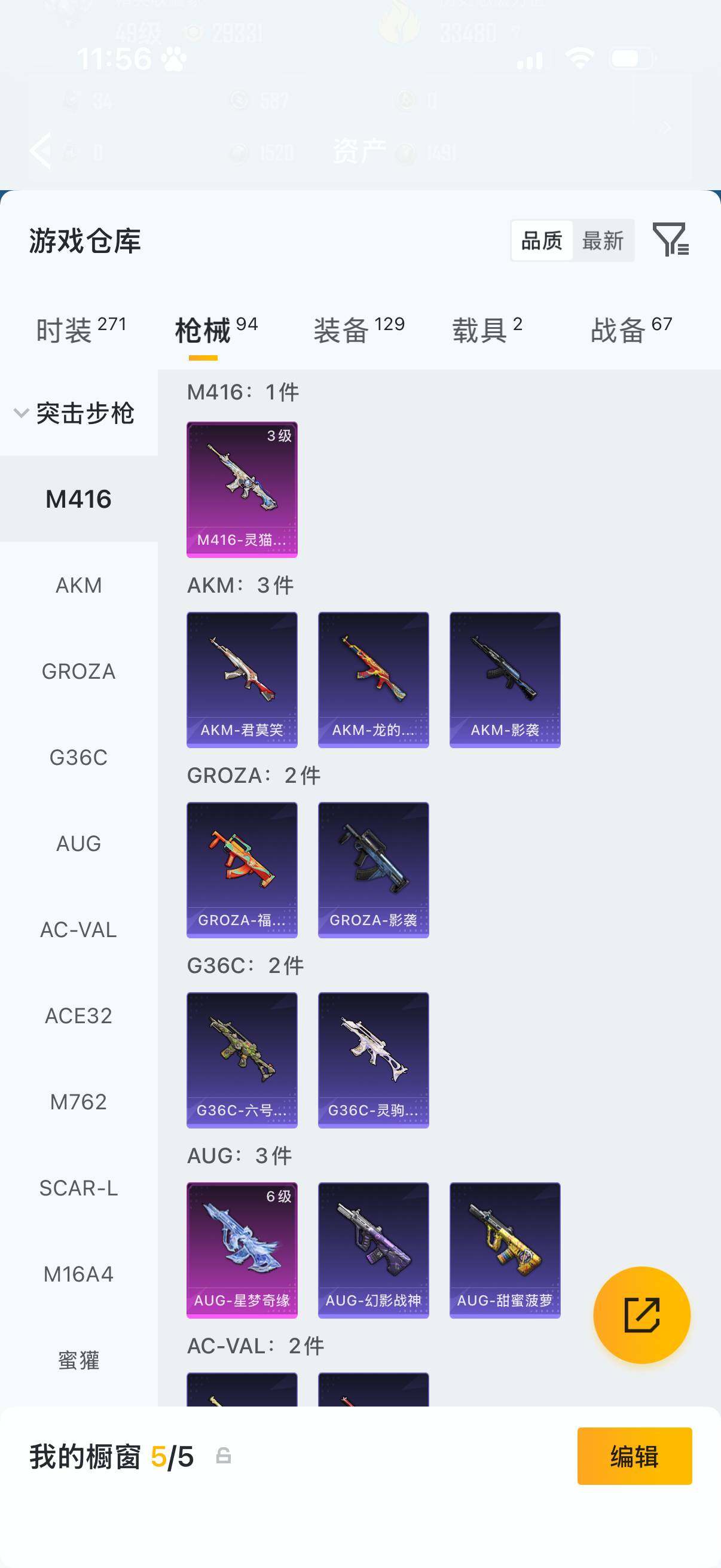Open the warehouse filter icon
Image resolution: width=721 pixels, height=1568 pixels.
point(671,239)
